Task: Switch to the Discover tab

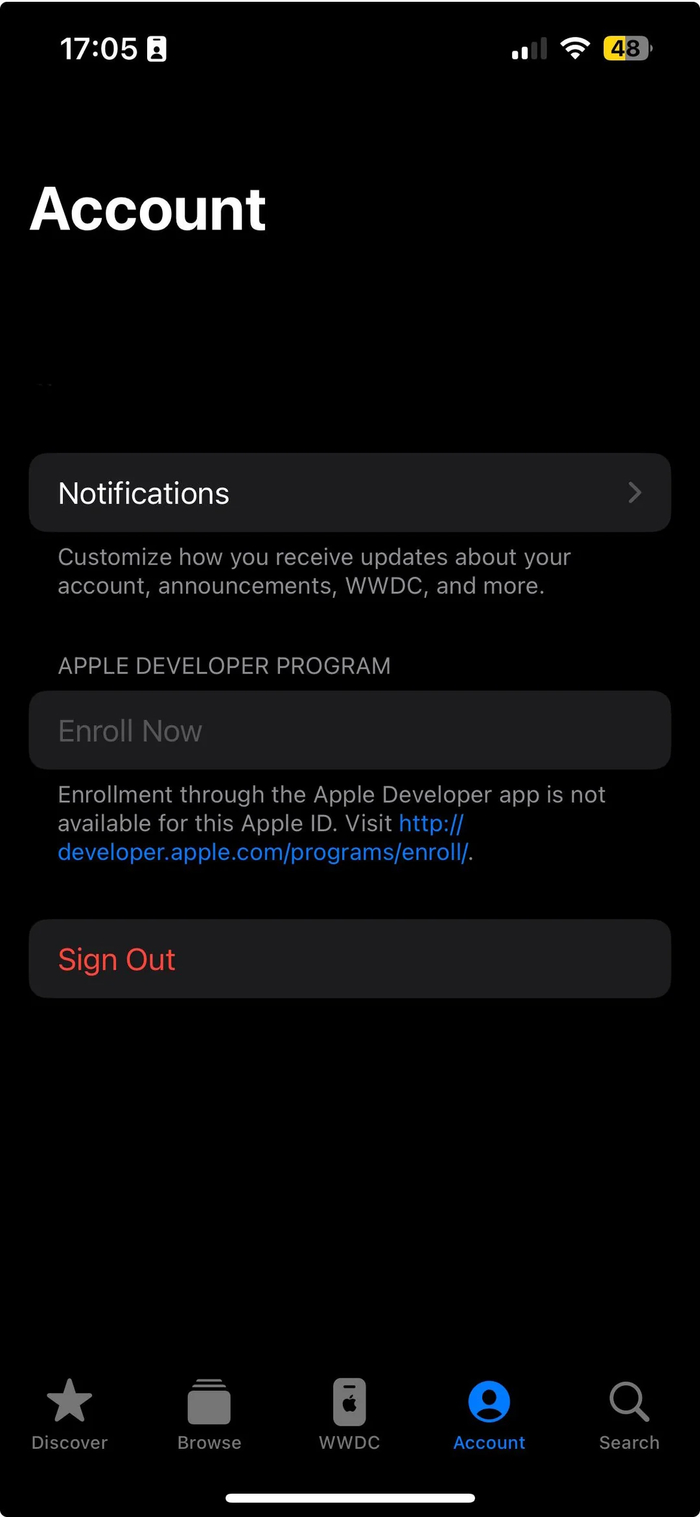Action: pyautogui.click(x=69, y=1415)
